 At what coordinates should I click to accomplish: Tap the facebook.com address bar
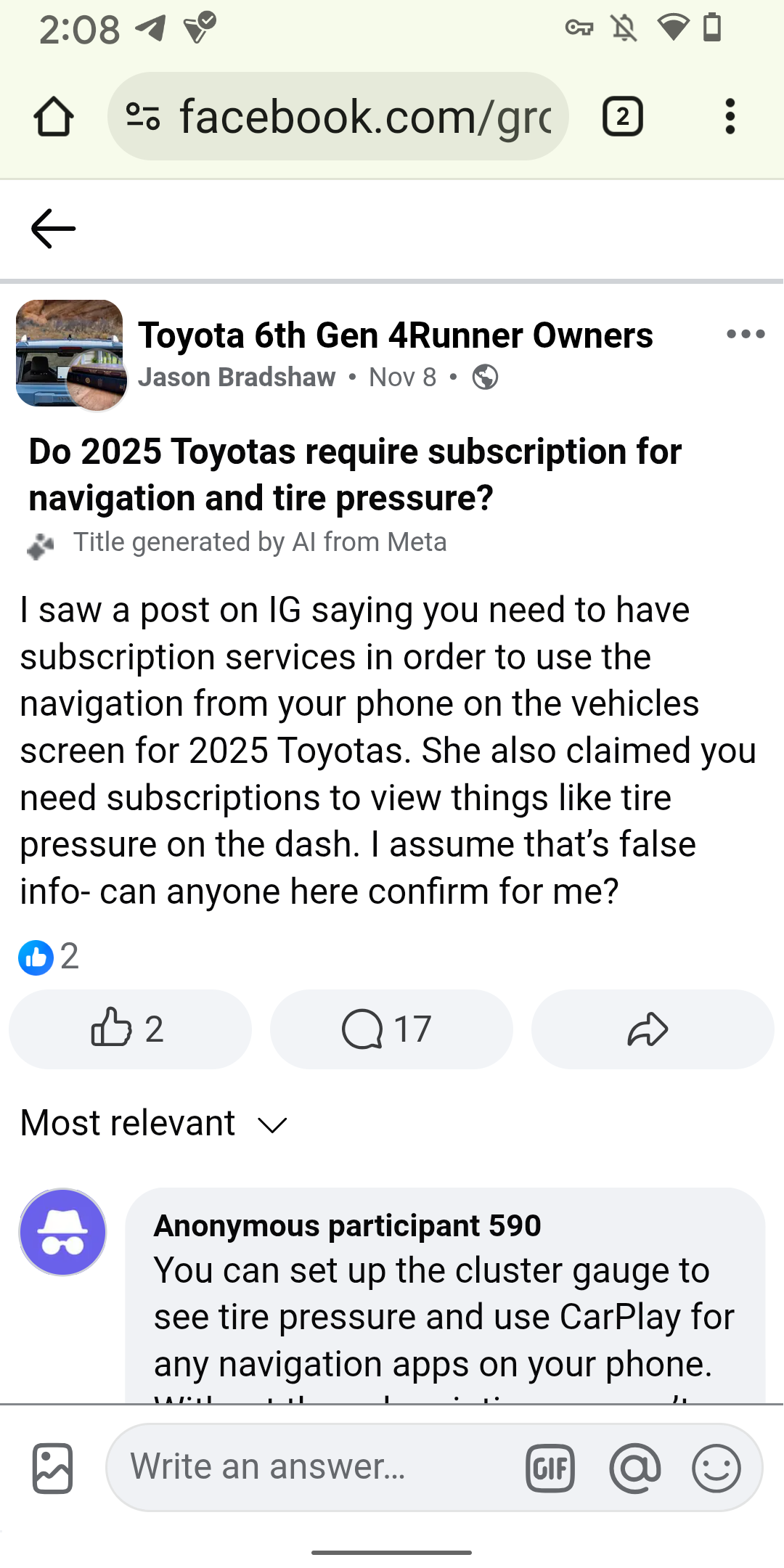[x=338, y=117]
